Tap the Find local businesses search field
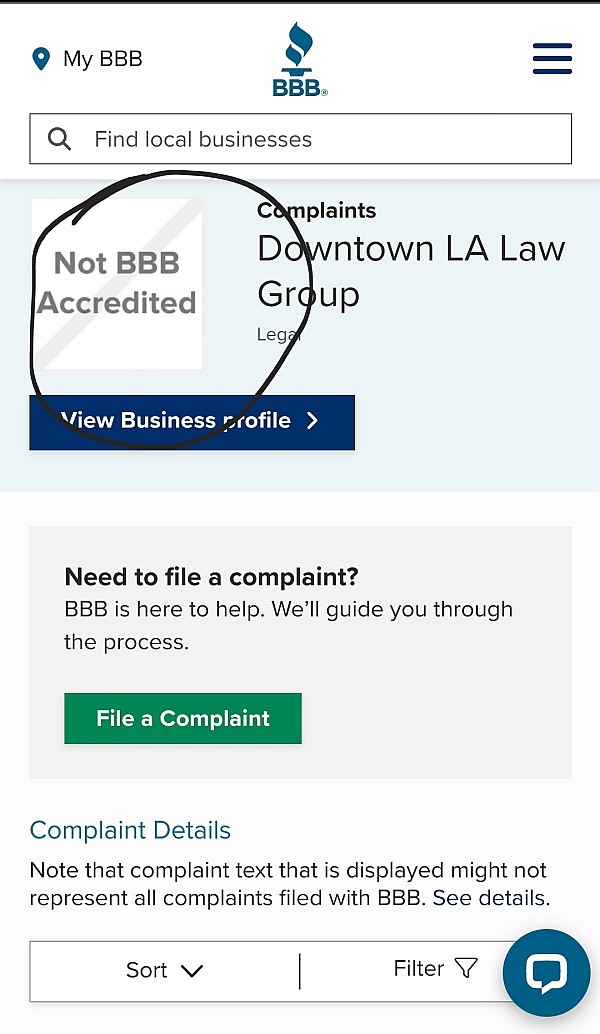Image resolution: width=600 pixels, height=1034 pixels. [x=301, y=138]
